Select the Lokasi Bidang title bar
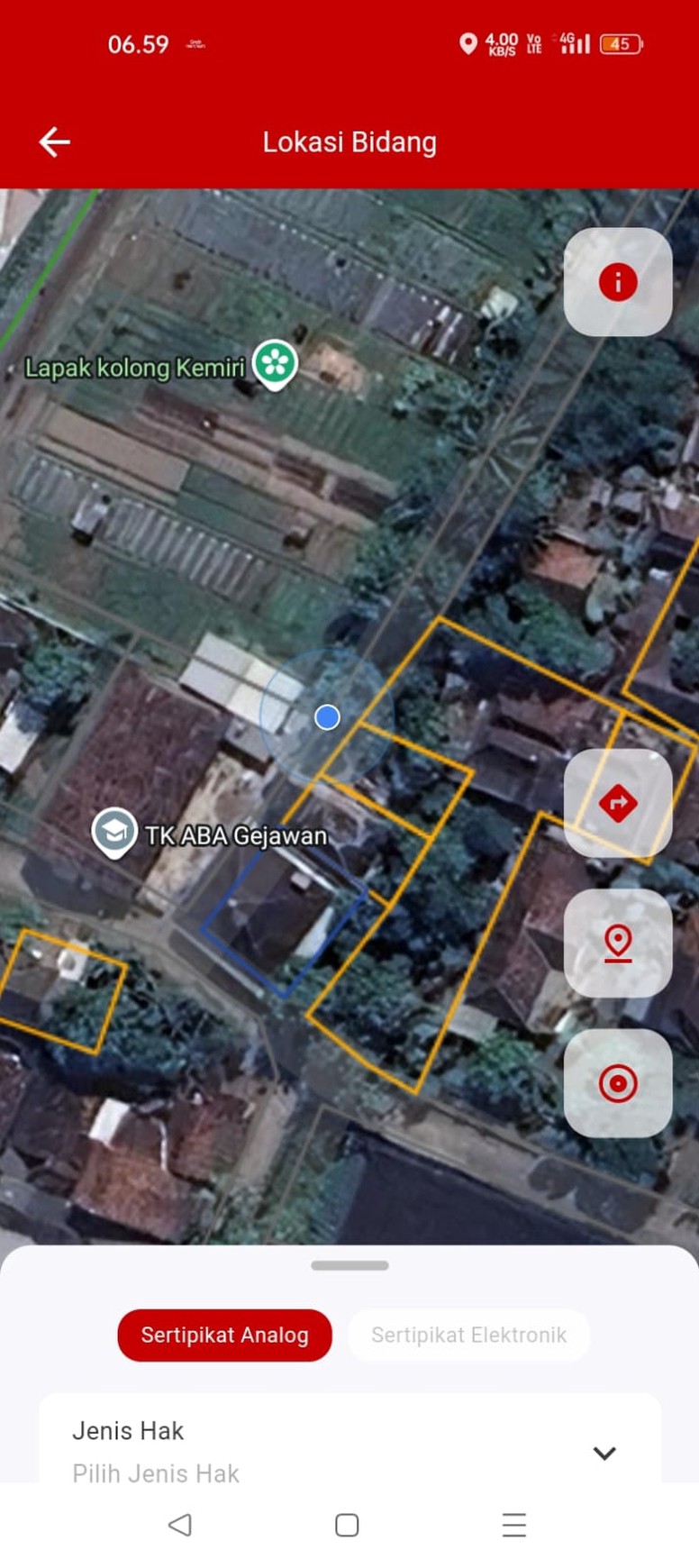The height and width of the screenshot is (1568, 699). click(349, 141)
